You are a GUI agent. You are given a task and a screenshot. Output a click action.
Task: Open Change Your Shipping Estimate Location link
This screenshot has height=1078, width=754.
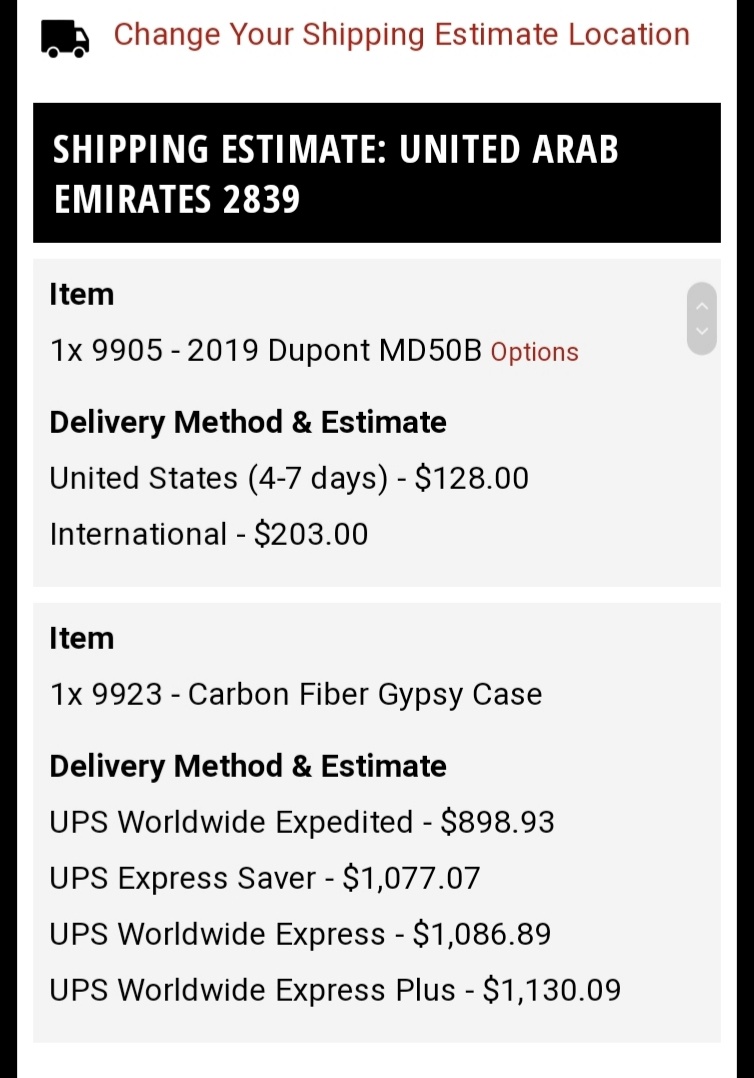(400, 35)
